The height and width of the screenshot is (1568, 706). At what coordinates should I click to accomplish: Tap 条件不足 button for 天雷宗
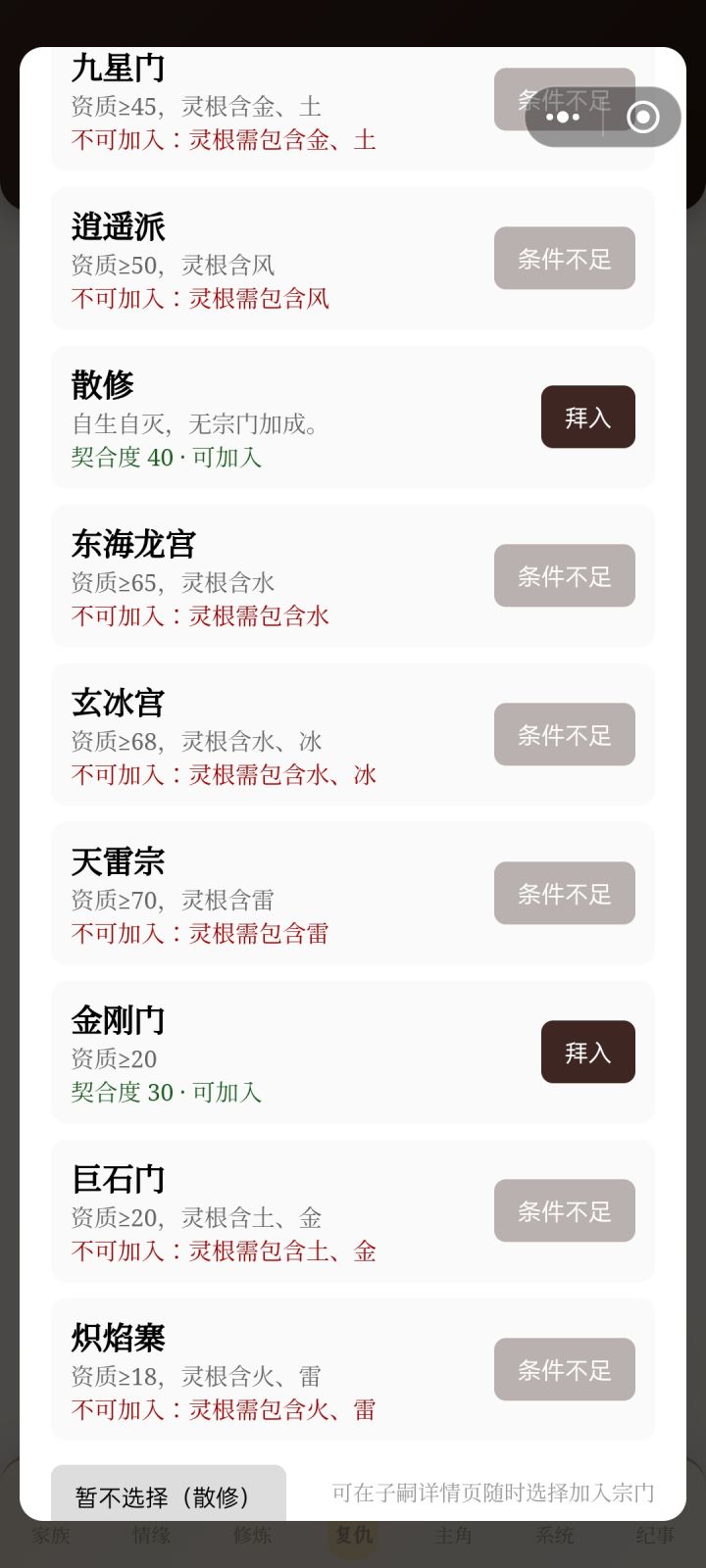pos(564,894)
